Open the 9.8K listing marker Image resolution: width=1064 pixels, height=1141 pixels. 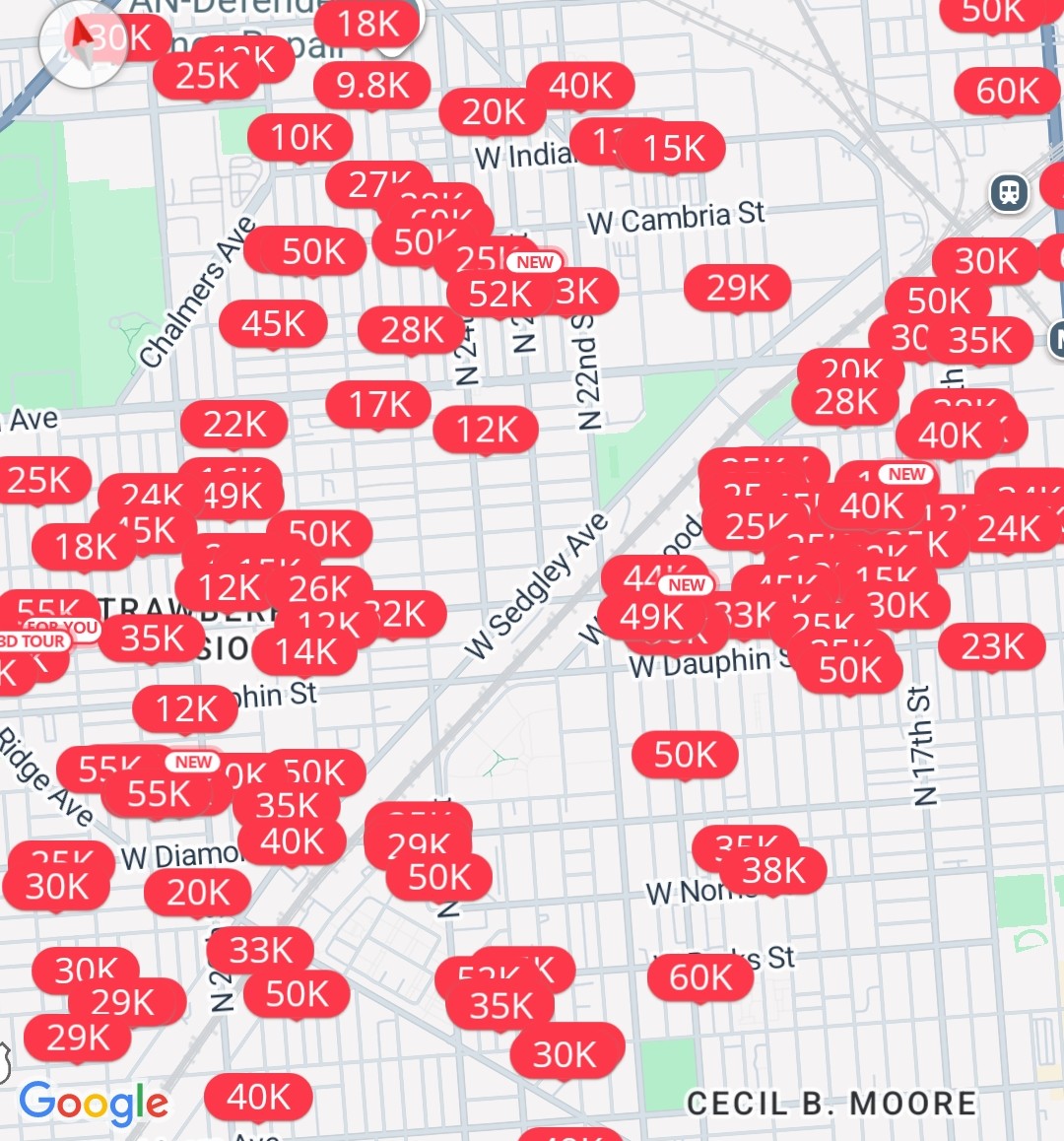(x=371, y=85)
